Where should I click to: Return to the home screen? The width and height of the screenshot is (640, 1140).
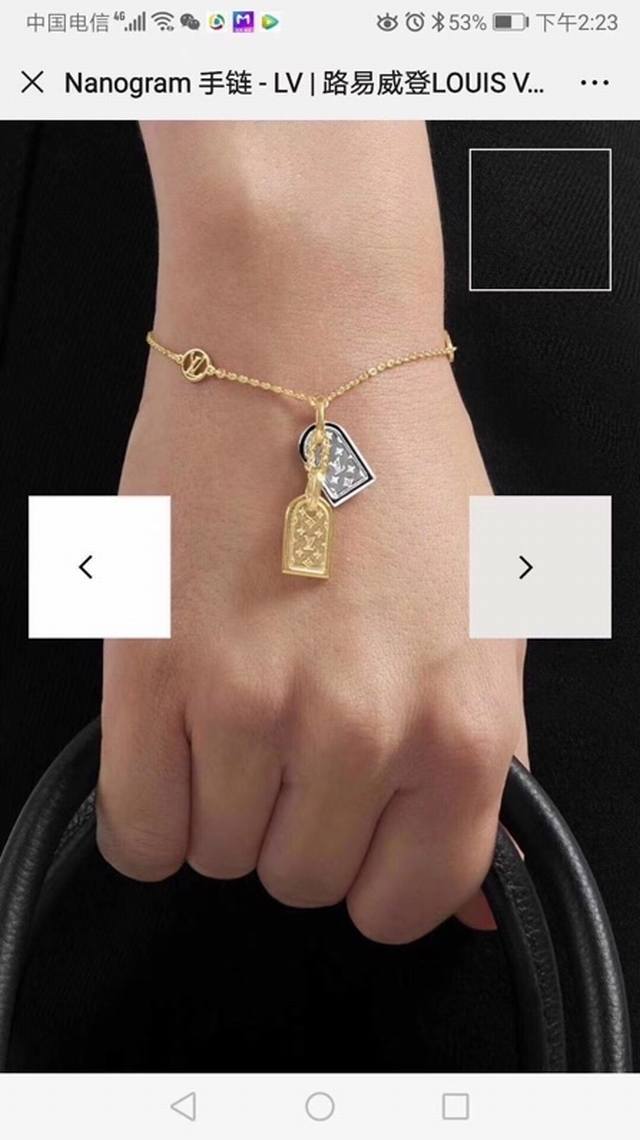coord(320,1106)
